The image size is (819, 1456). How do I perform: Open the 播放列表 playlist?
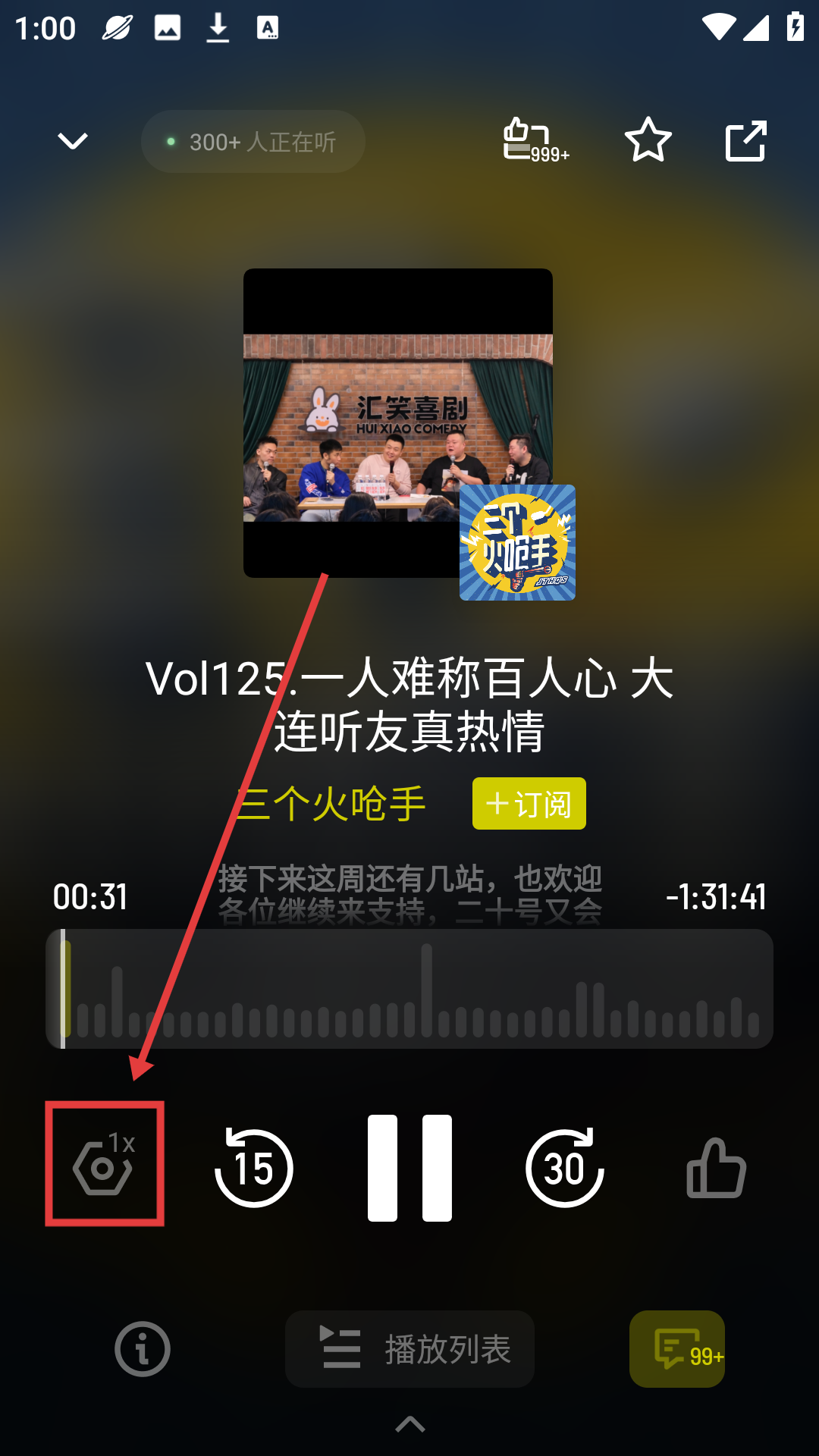coord(409,1349)
